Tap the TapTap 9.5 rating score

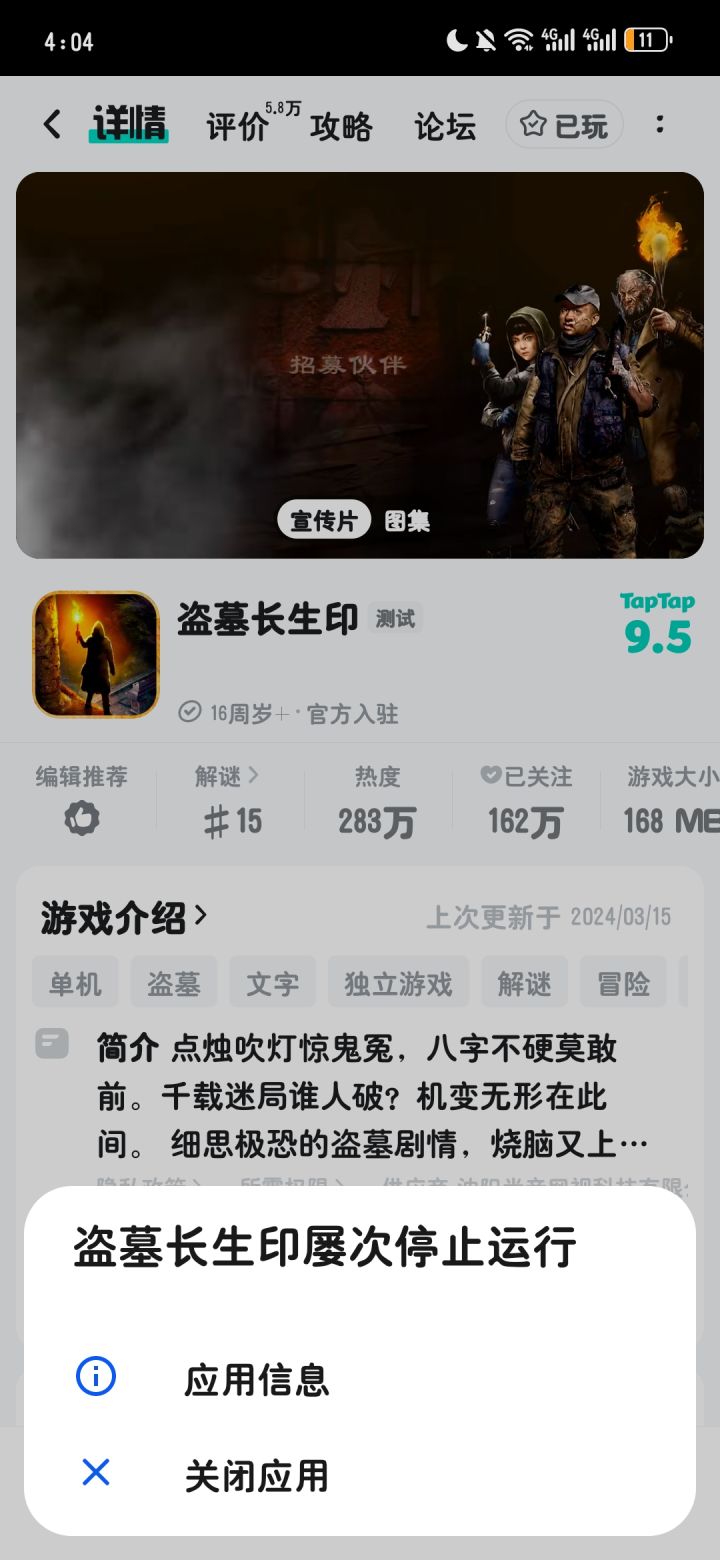point(655,632)
